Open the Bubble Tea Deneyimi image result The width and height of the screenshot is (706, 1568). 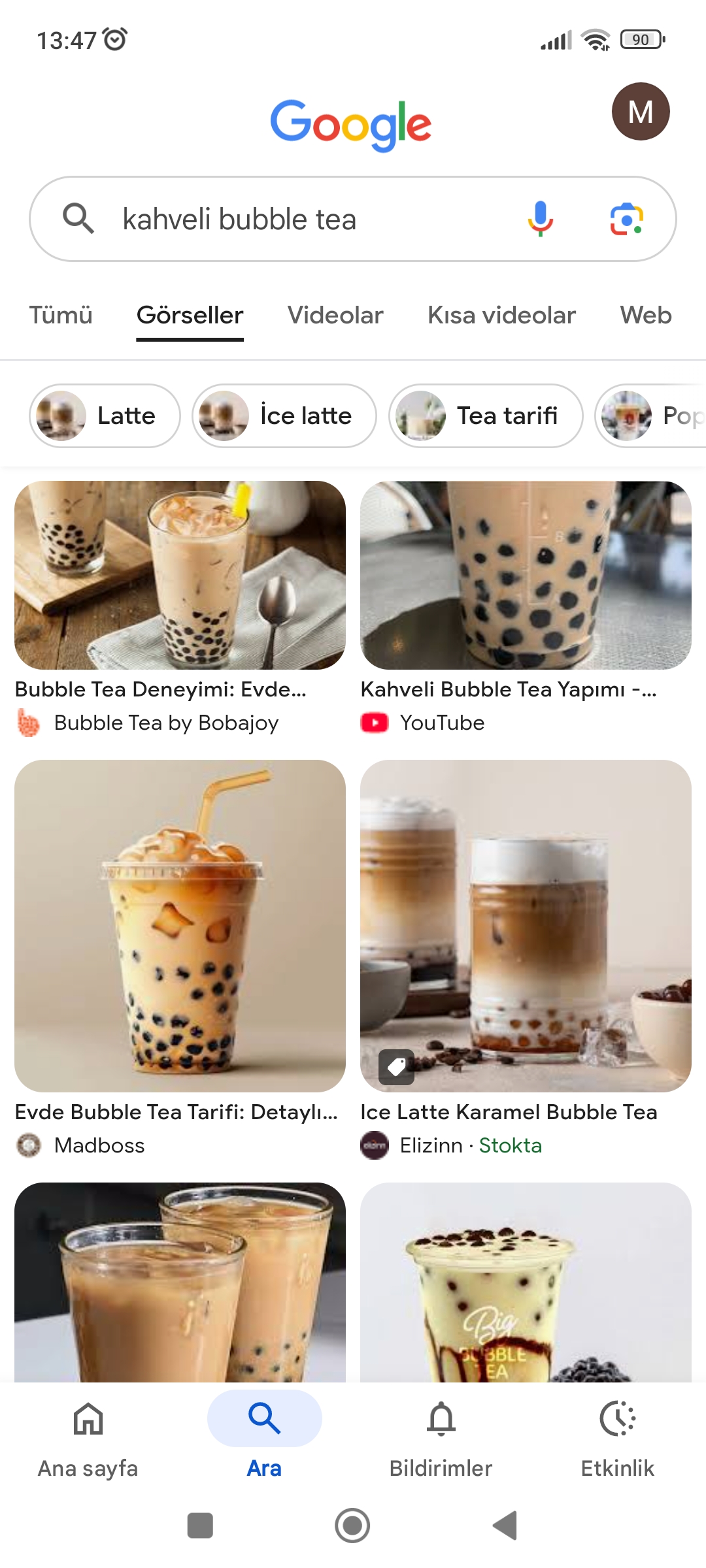pos(180,576)
